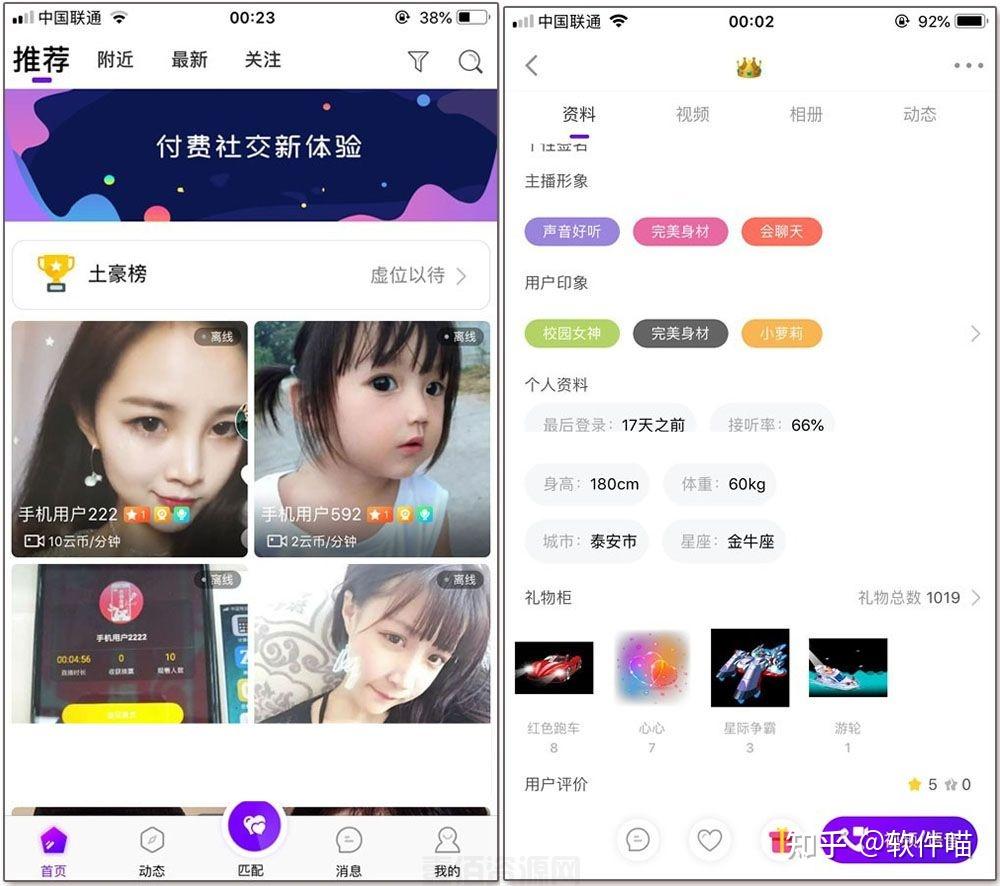Go to the 动态 bottom navigation item
The width and height of the screenshot is (1000, 886).
pyautogui.click(x=152, y=850)
